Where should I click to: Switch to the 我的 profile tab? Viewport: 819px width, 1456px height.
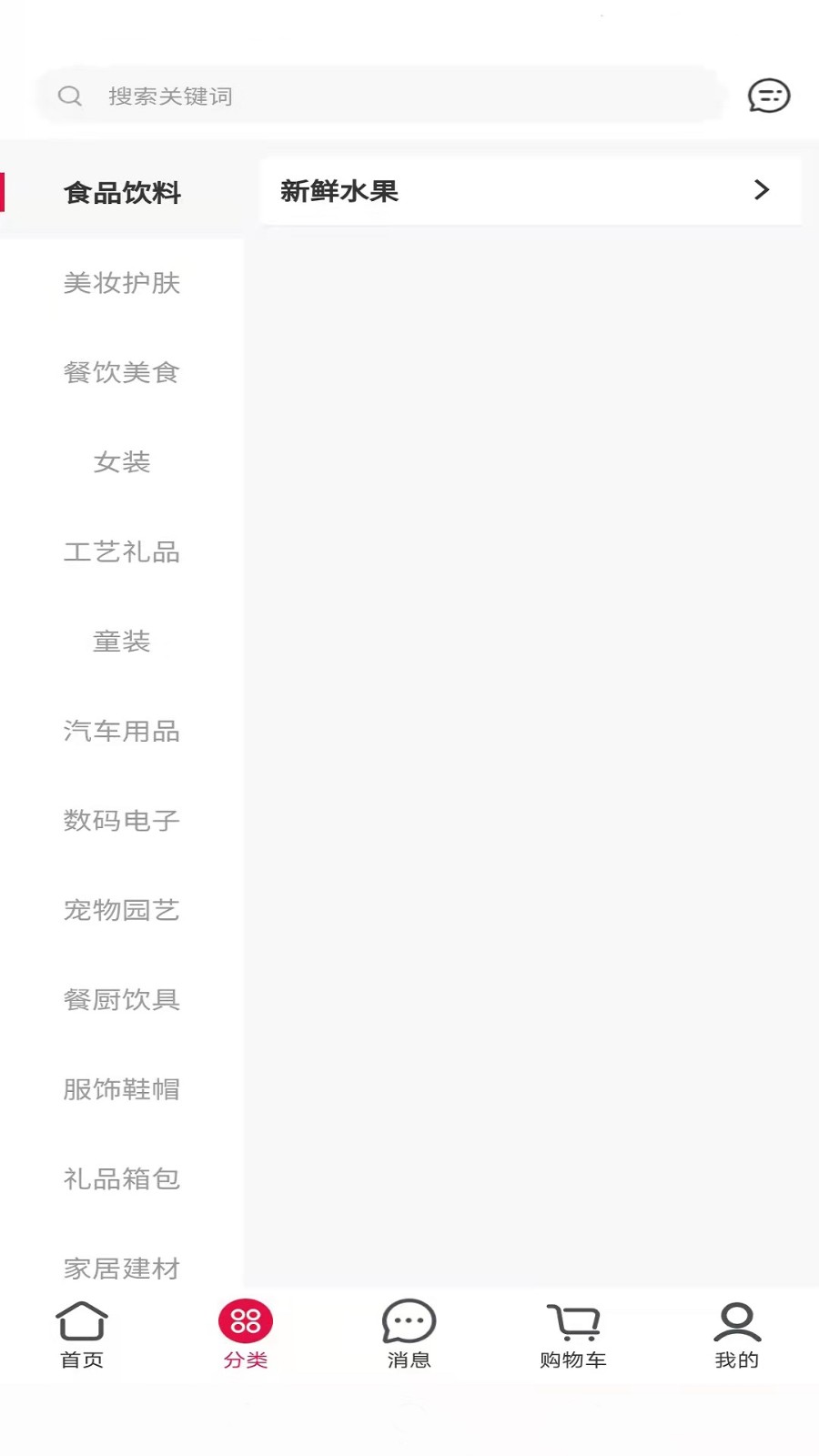pos(737,1334)
